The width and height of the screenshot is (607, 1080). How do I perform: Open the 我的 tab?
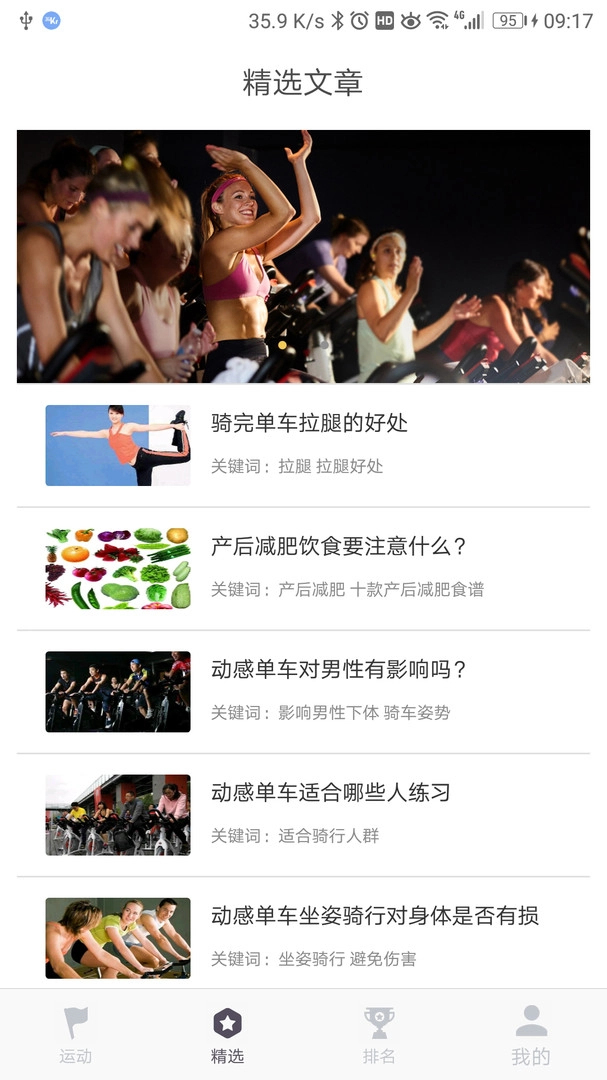pos(531,1035)
